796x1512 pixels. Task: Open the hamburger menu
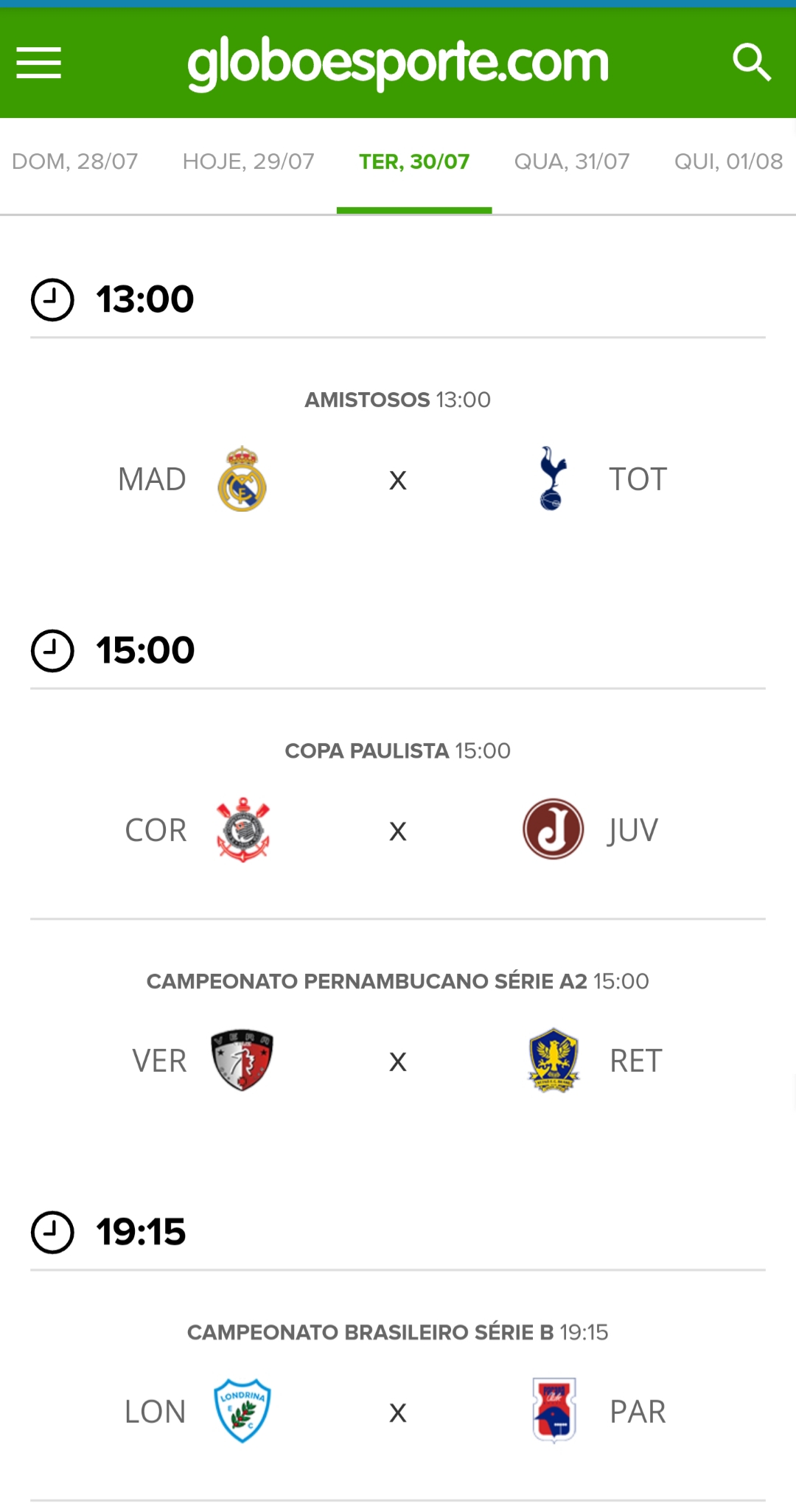(x=39, y=63)
